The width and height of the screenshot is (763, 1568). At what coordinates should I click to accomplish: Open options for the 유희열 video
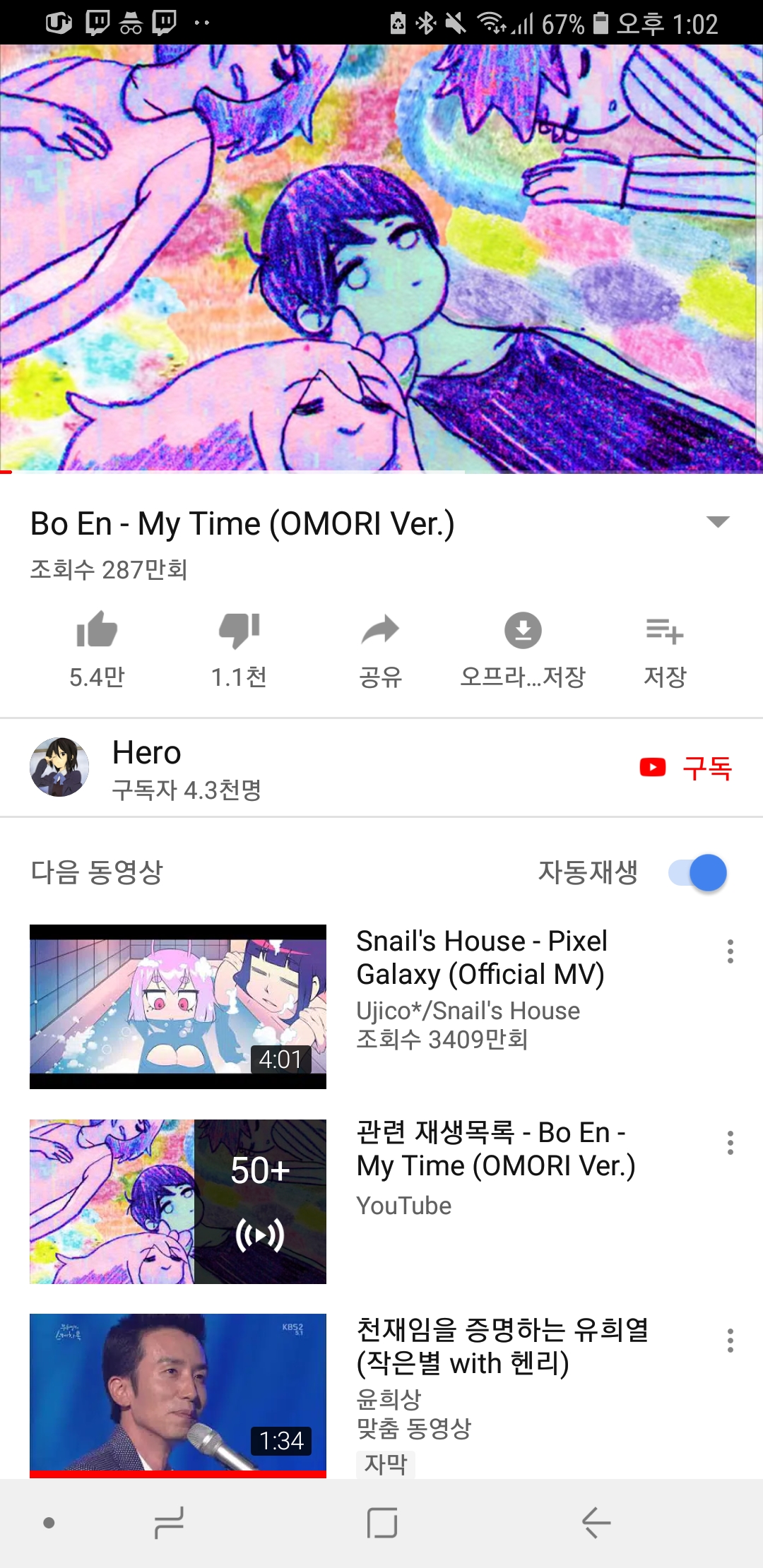730,1340
